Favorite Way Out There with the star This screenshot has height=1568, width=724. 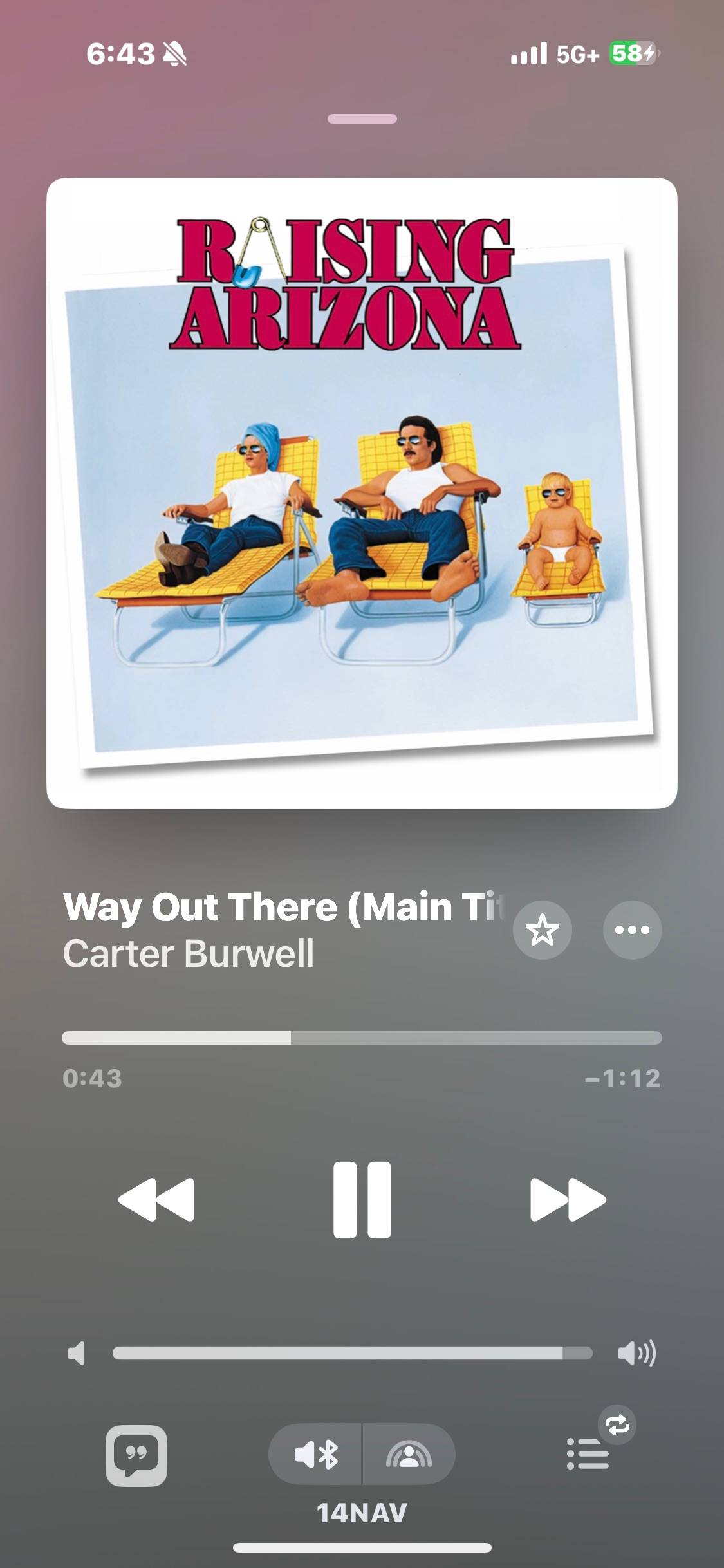pyautogui.click(x=542, y=930)
